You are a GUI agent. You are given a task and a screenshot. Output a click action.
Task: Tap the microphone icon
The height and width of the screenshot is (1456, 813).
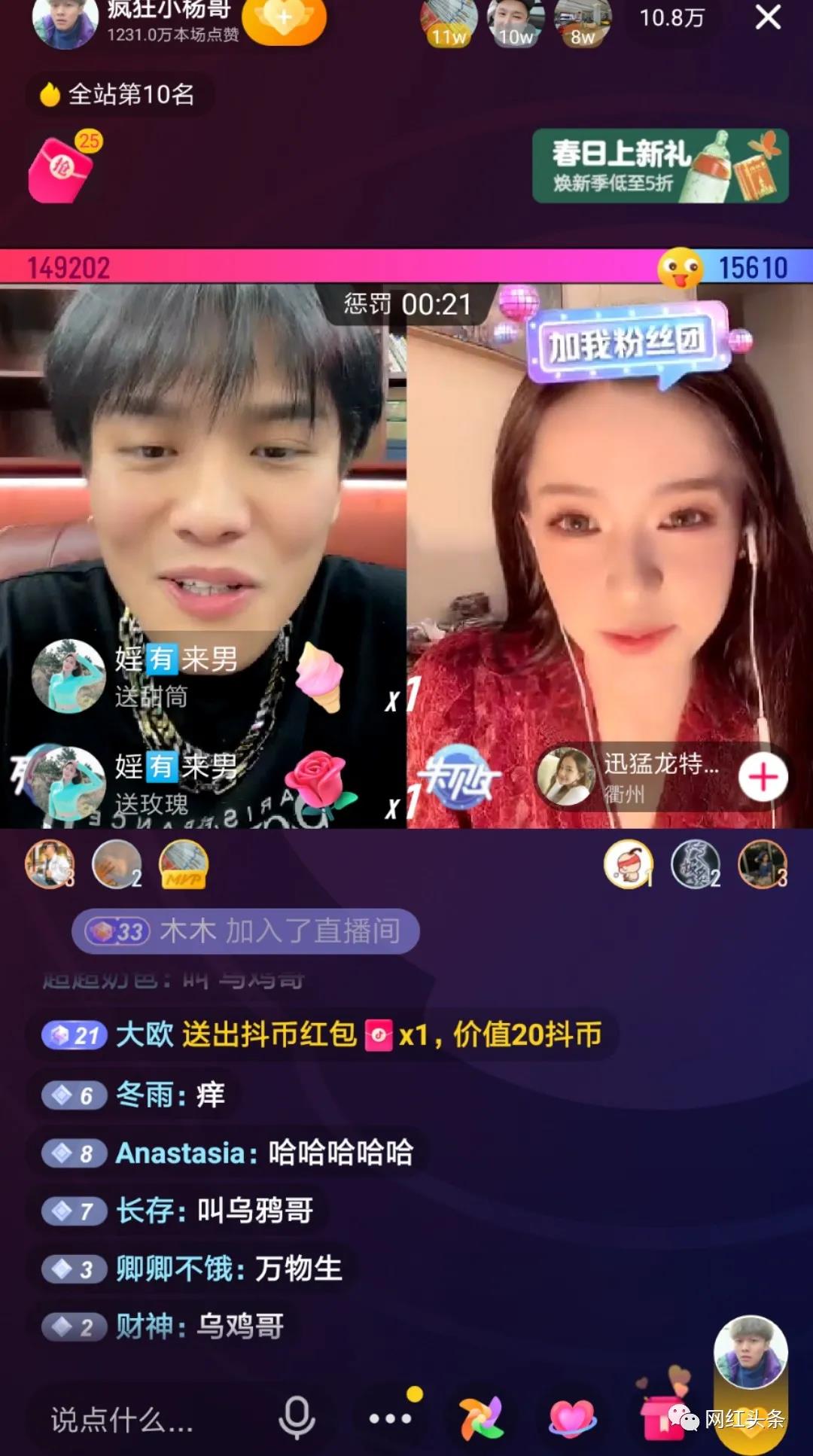click(x=297, y=1418)
